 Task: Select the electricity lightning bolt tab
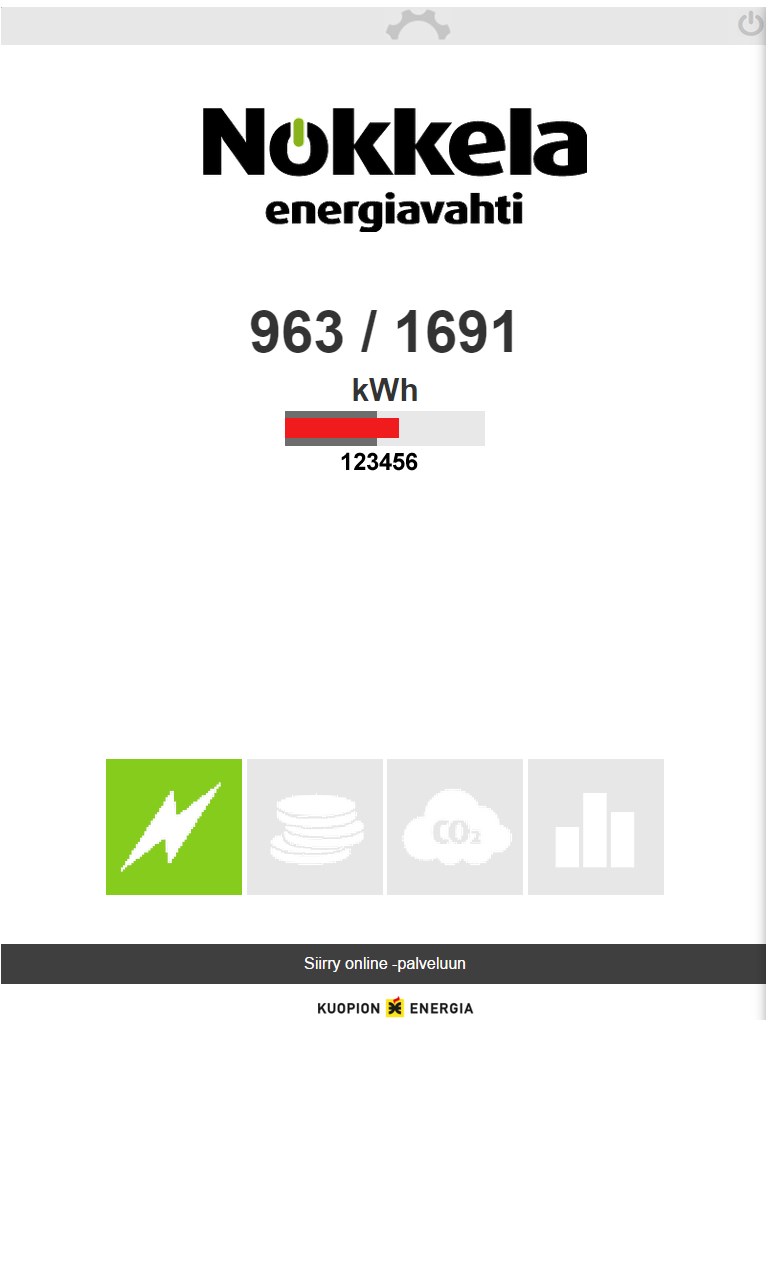[x=174, y=827]
